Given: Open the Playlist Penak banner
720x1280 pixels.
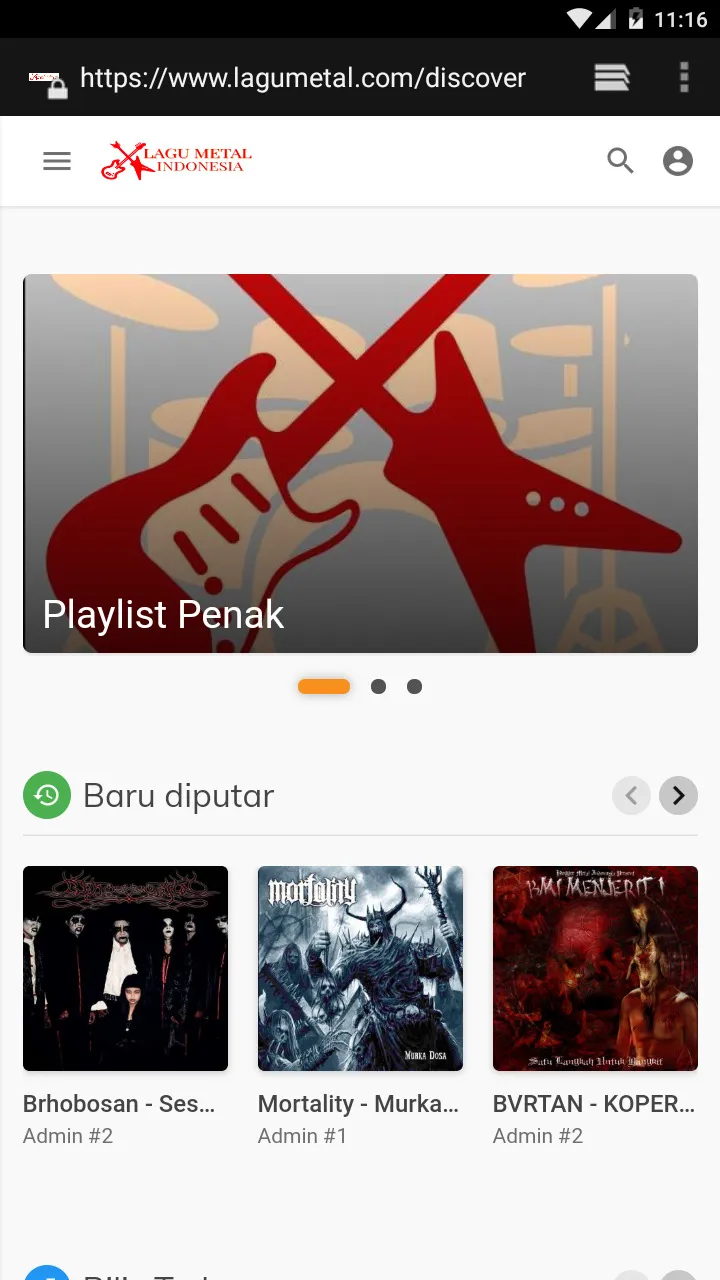Looking at the screenshot, I should pyautogui.click(x=360, y=463).
